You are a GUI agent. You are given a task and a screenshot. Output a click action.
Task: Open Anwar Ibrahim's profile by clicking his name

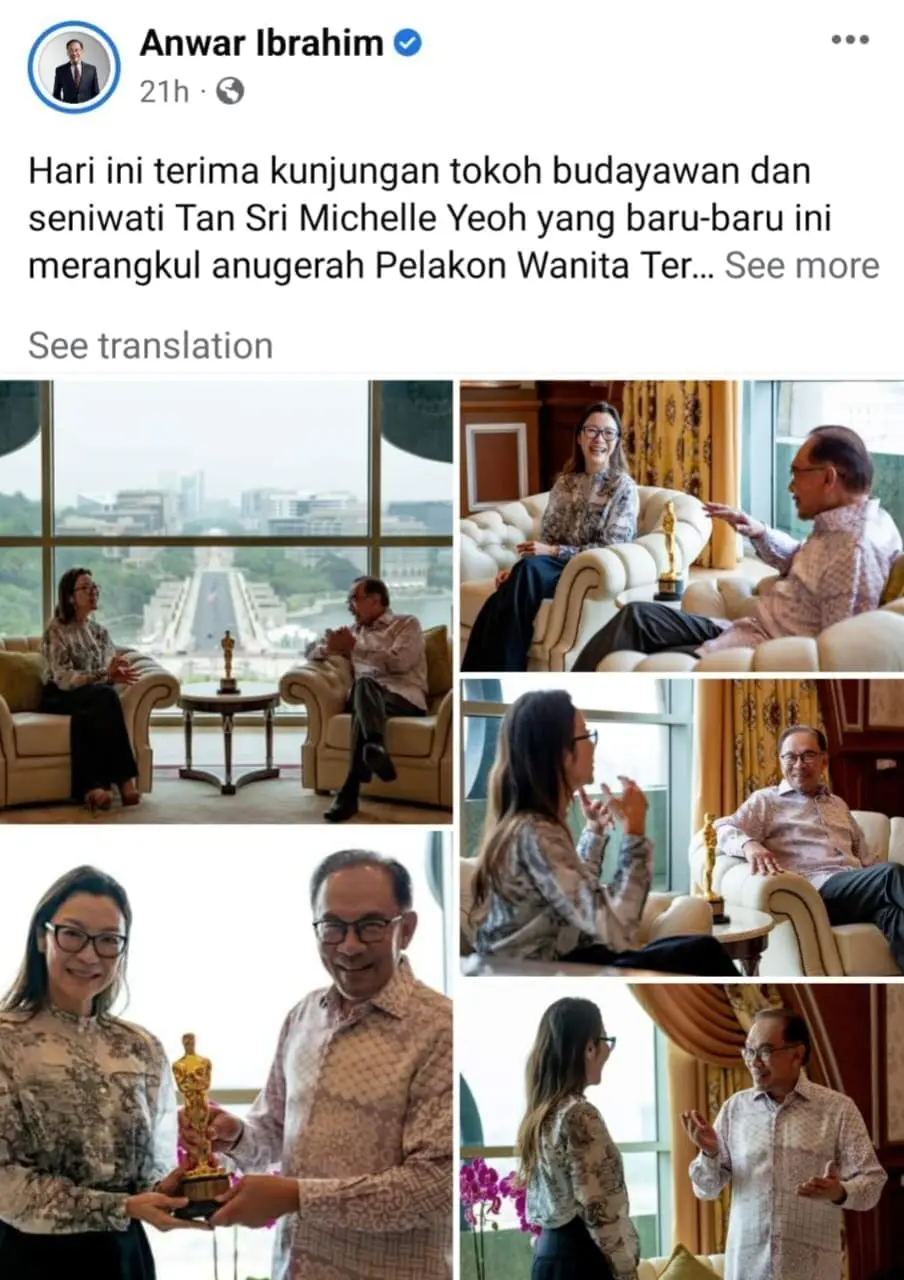263,44
